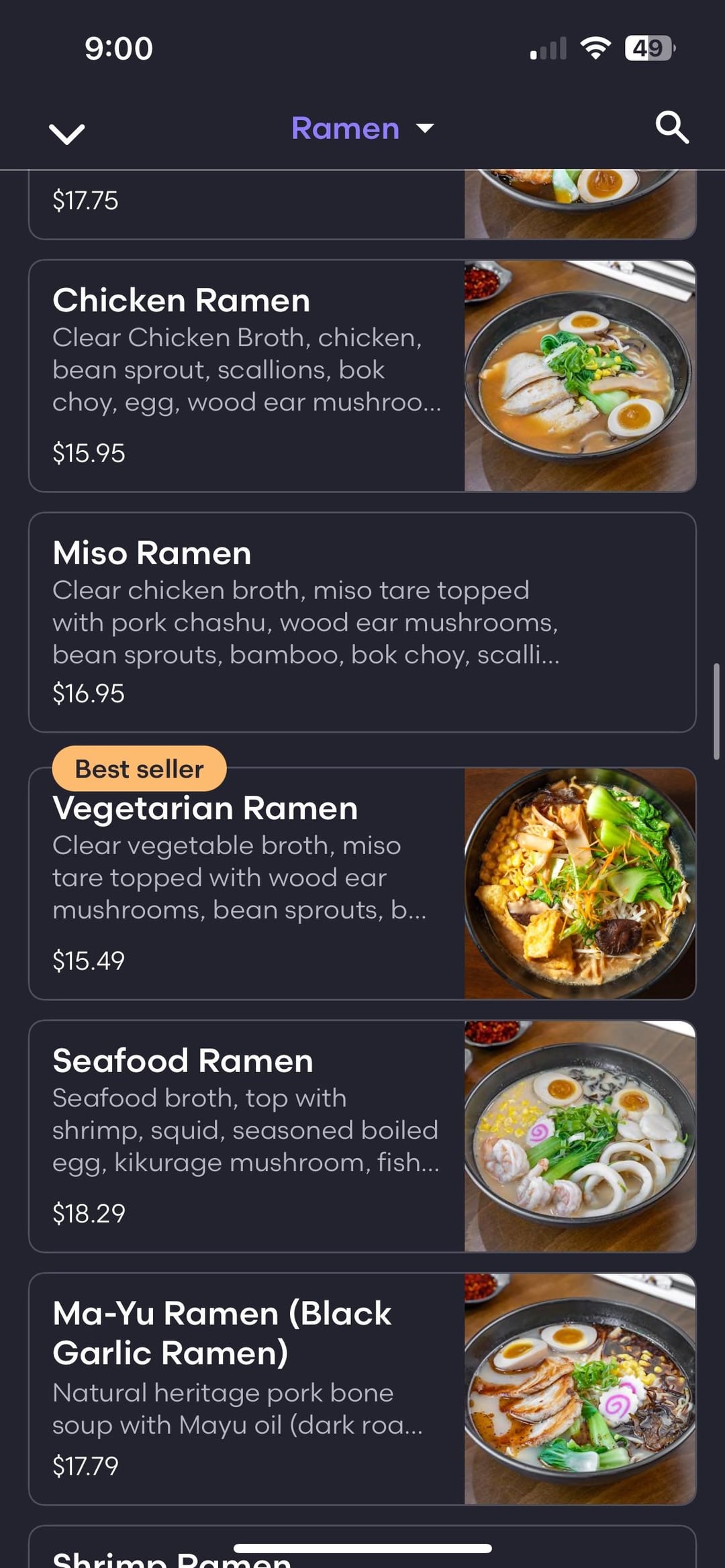The height and width of the screenshot is (1568, 725).
Task: Open the Ramen category dropdown
Action: (x=362, y=128)
